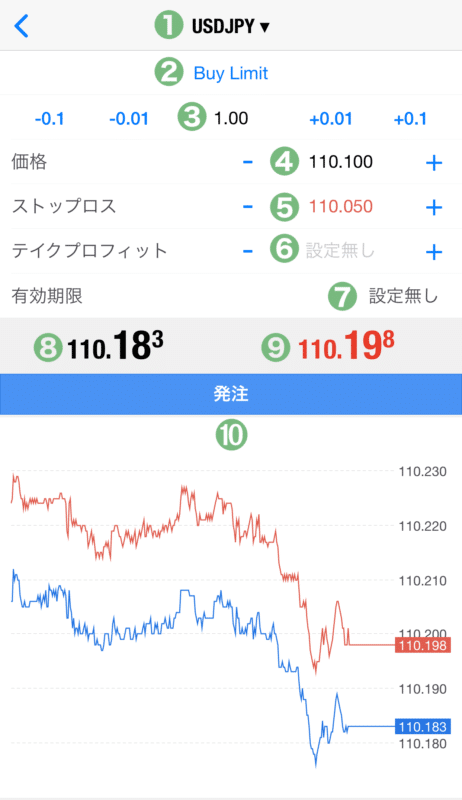Raise the ストップロス with plus
This screenshot has width=462, height=800.
click(434, 208)
